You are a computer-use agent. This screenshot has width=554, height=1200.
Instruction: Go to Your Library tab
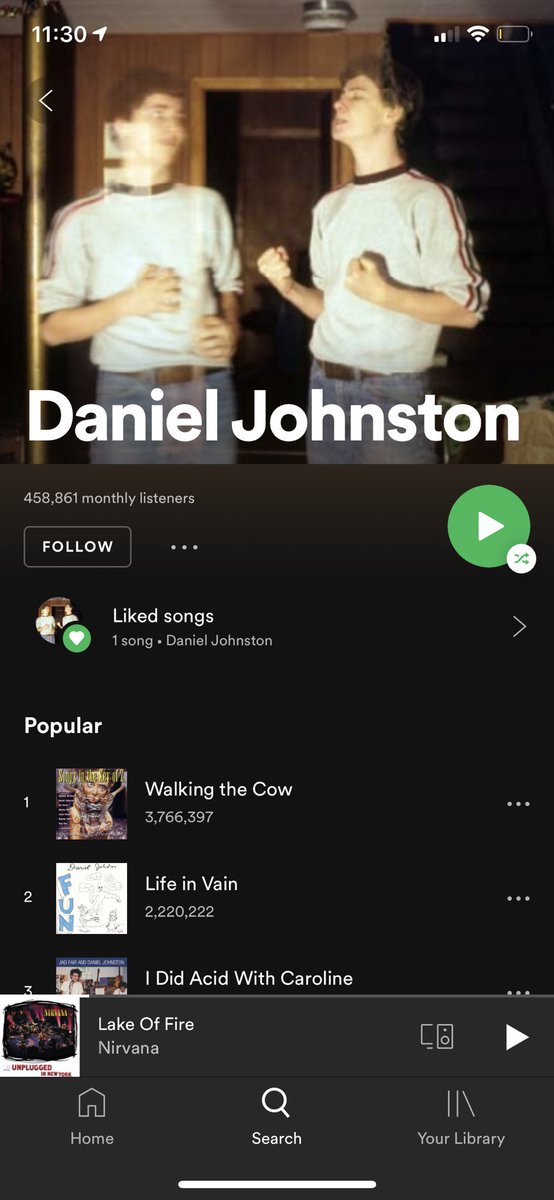click(x=461, y=1117)
